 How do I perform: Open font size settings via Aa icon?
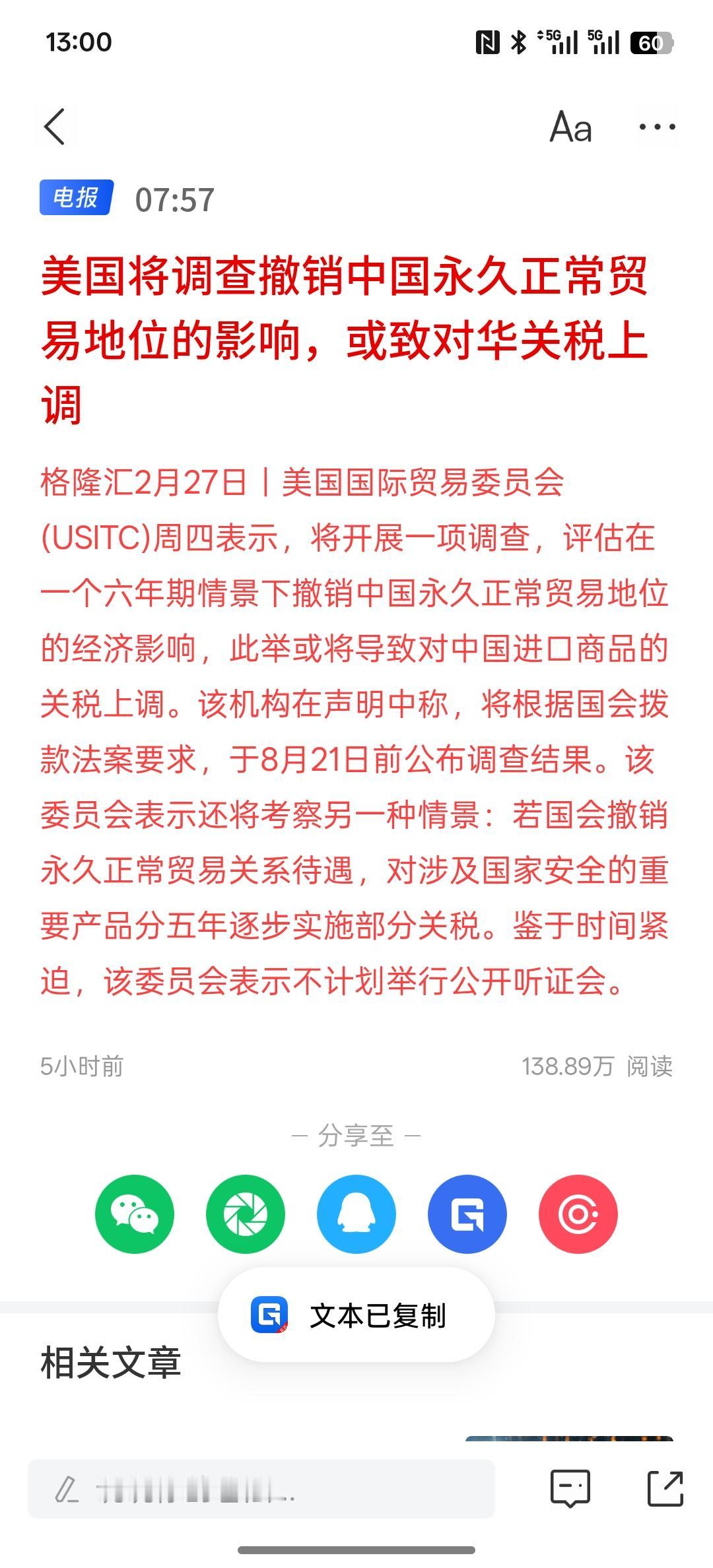(x=570, y=127)
